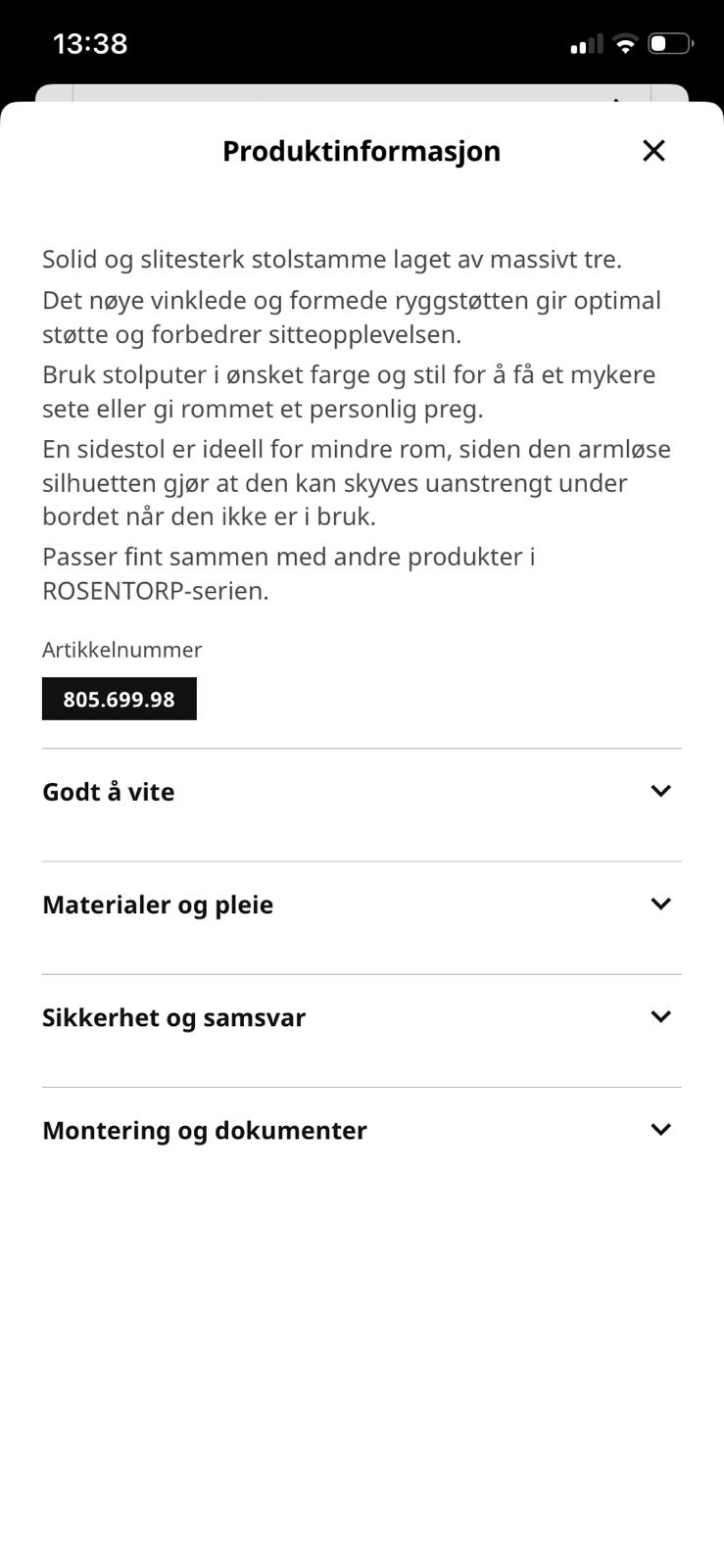This screenshot has height=1568, width=724.
Task: Tap the Produktinformasjon title
Action: point(362,151)
